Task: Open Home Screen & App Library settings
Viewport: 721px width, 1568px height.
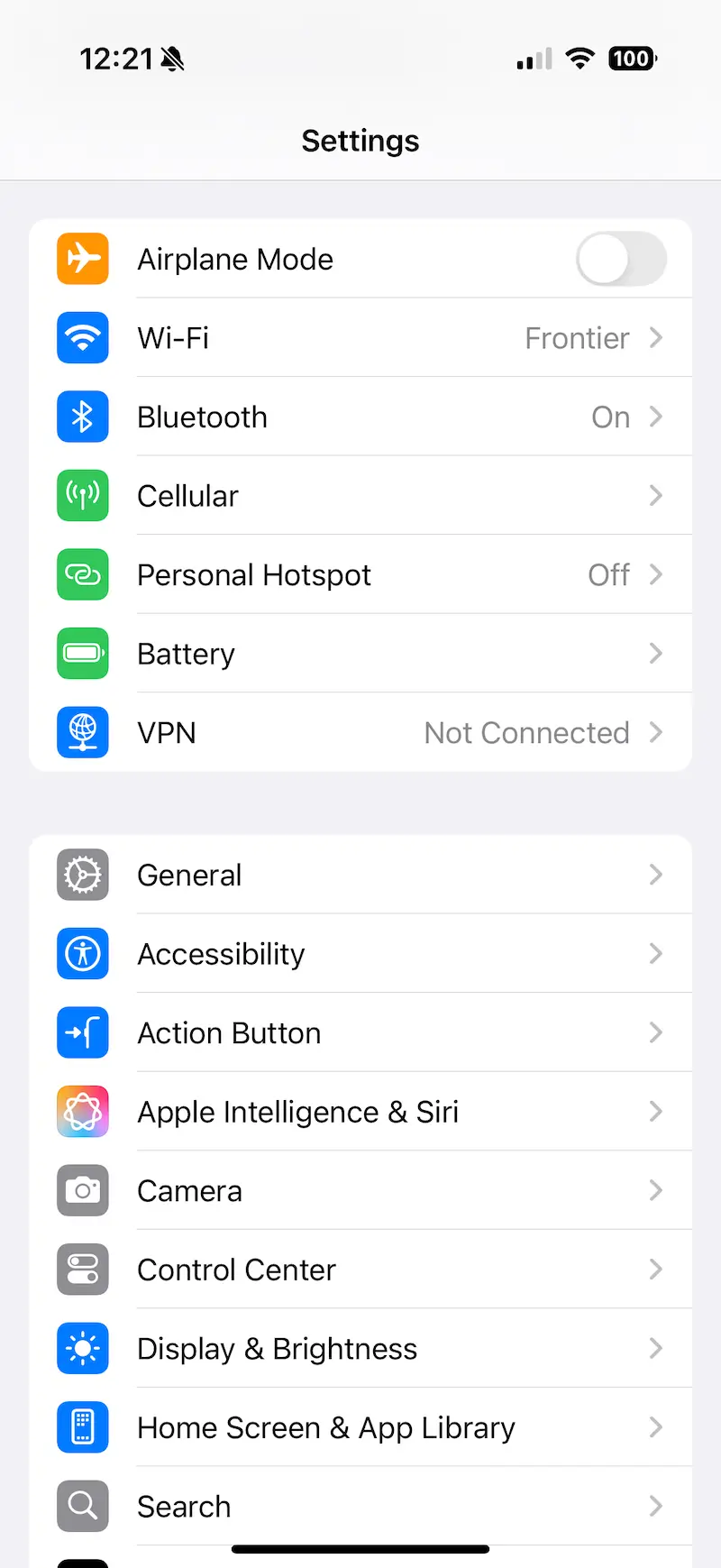Action: [360, 1427]
